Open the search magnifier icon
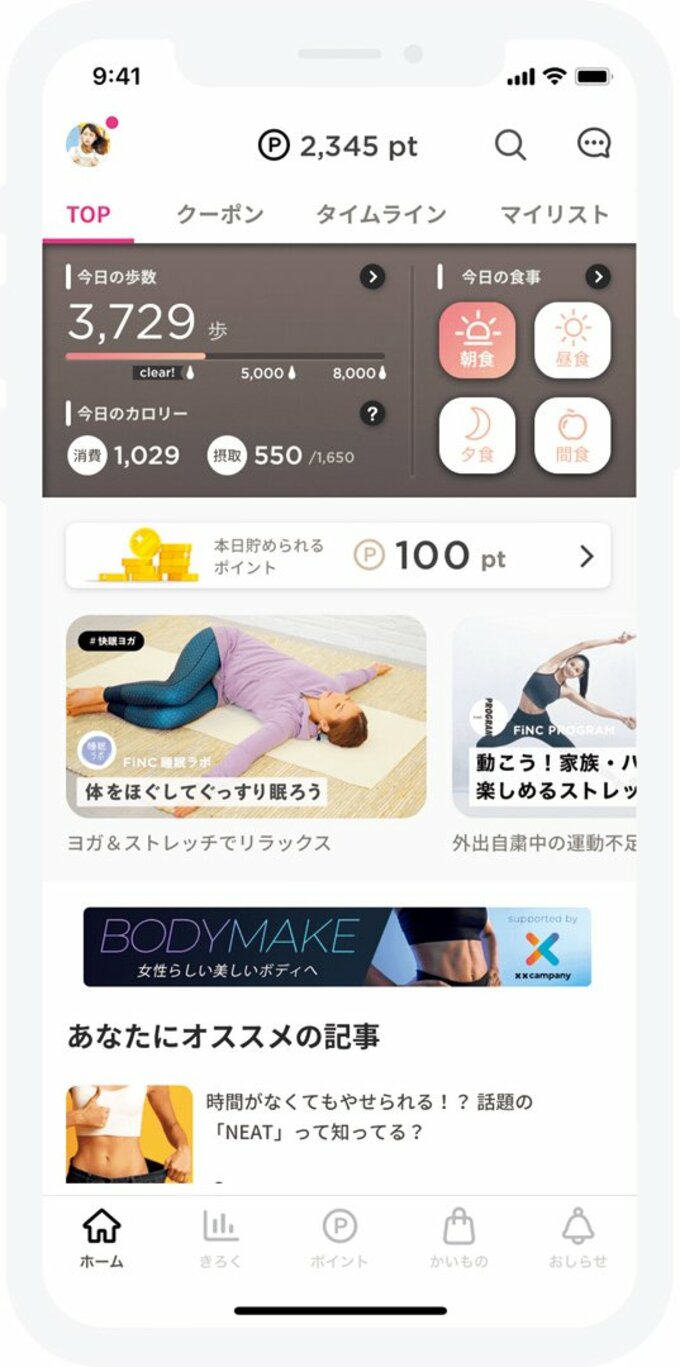680x1367 pixels. (x=510, y=146)
